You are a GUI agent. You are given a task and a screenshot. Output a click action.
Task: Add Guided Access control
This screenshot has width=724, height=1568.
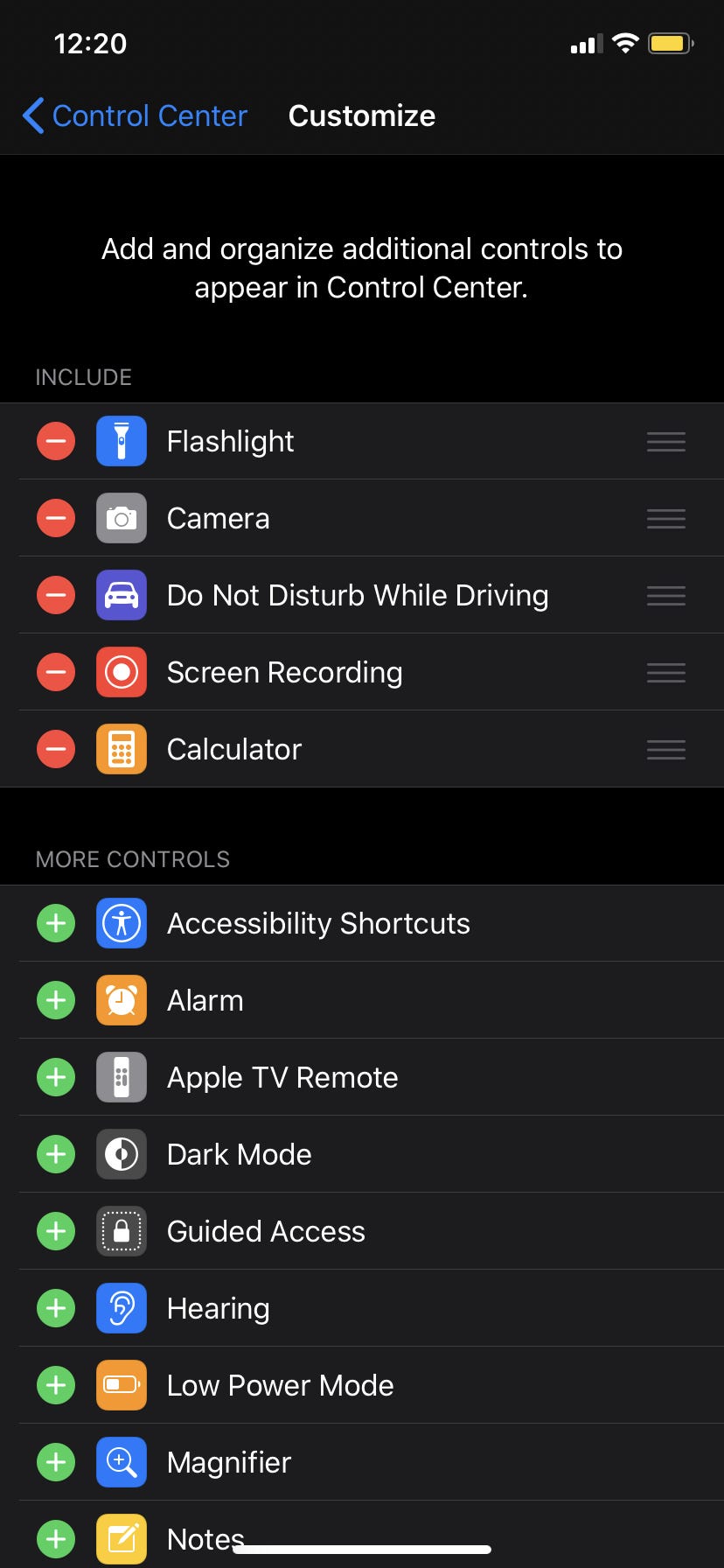click(x=56, y=1231)
